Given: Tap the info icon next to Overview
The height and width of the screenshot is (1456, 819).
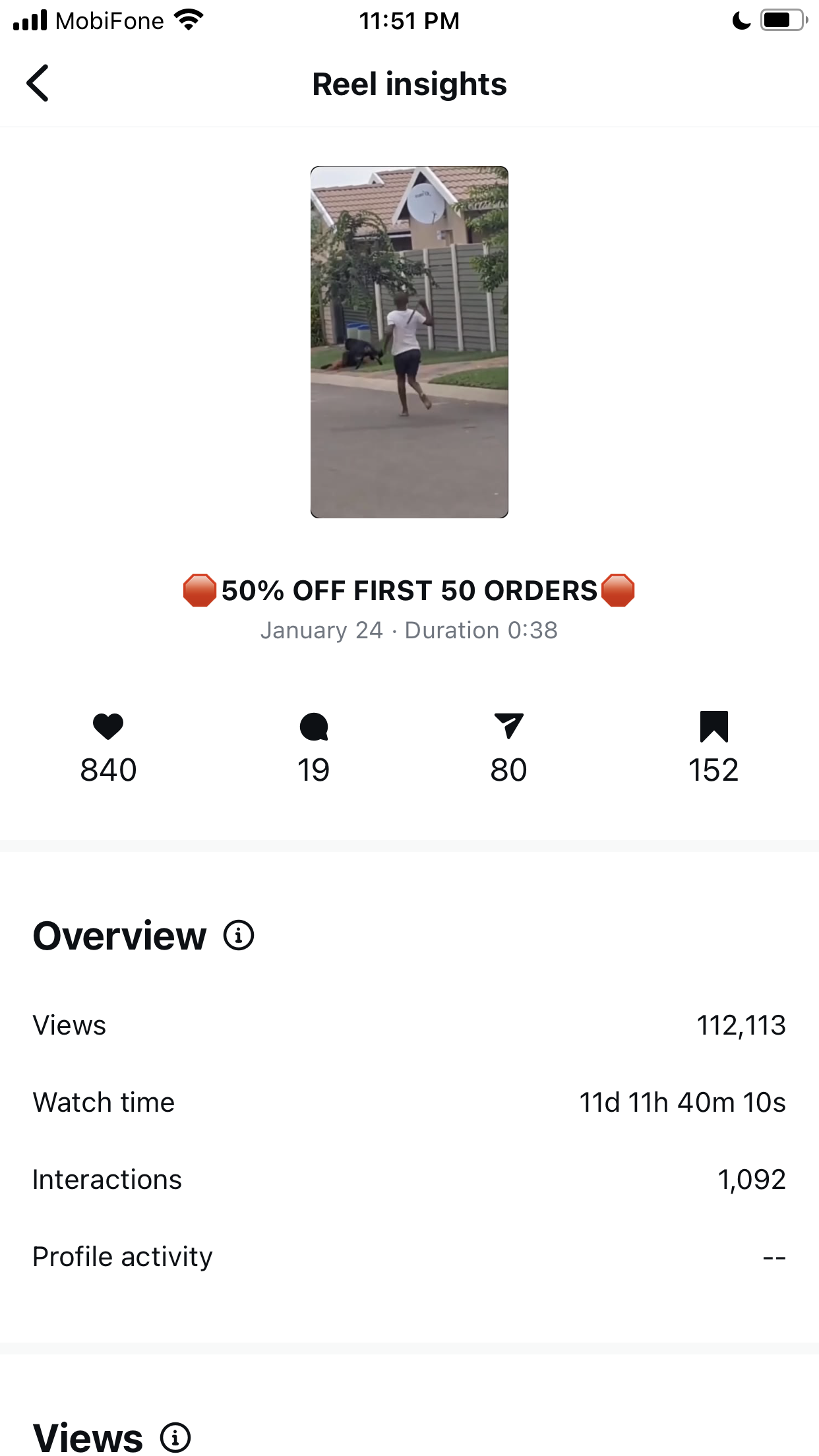Looking at the screenshot, I should coord(239,935).
